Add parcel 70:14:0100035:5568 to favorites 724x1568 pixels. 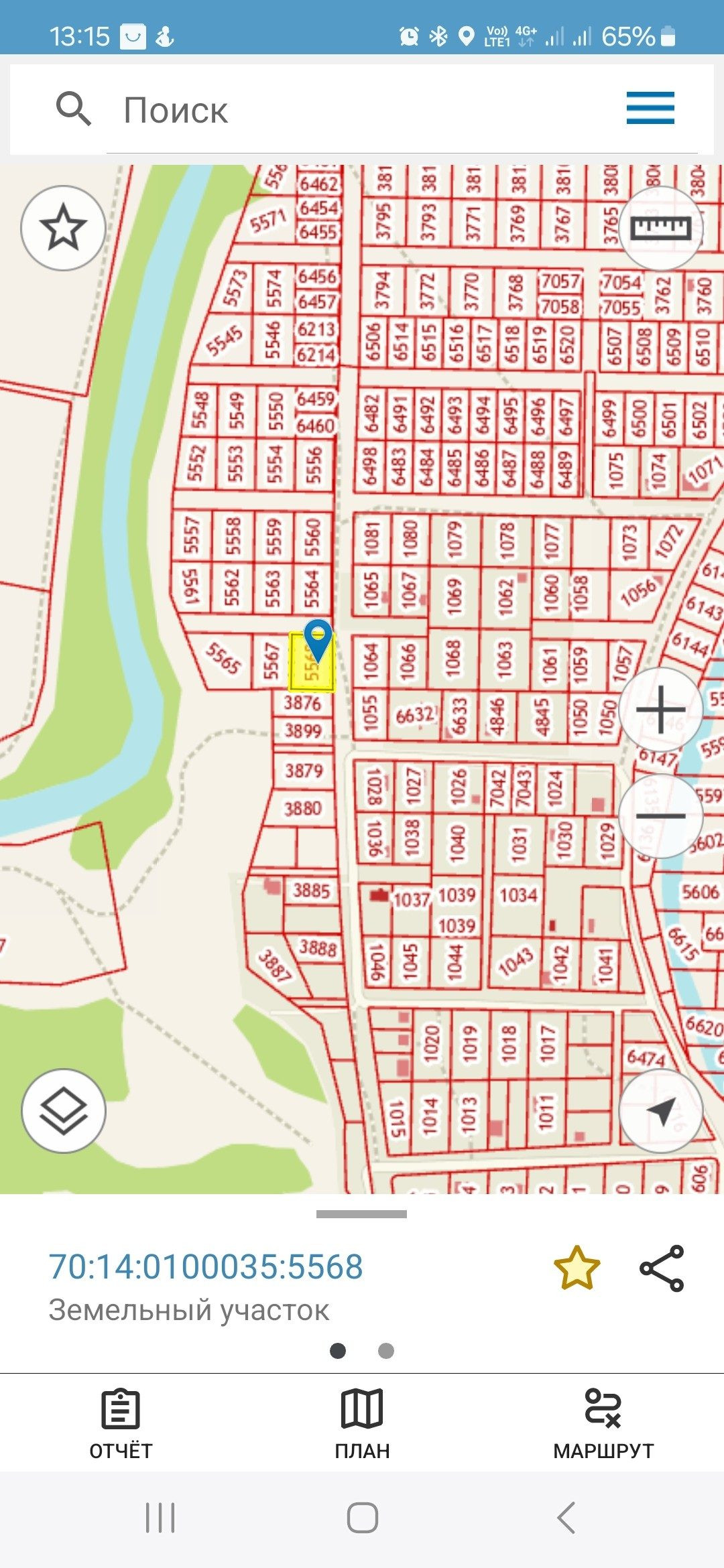(x=577, y=1268)
